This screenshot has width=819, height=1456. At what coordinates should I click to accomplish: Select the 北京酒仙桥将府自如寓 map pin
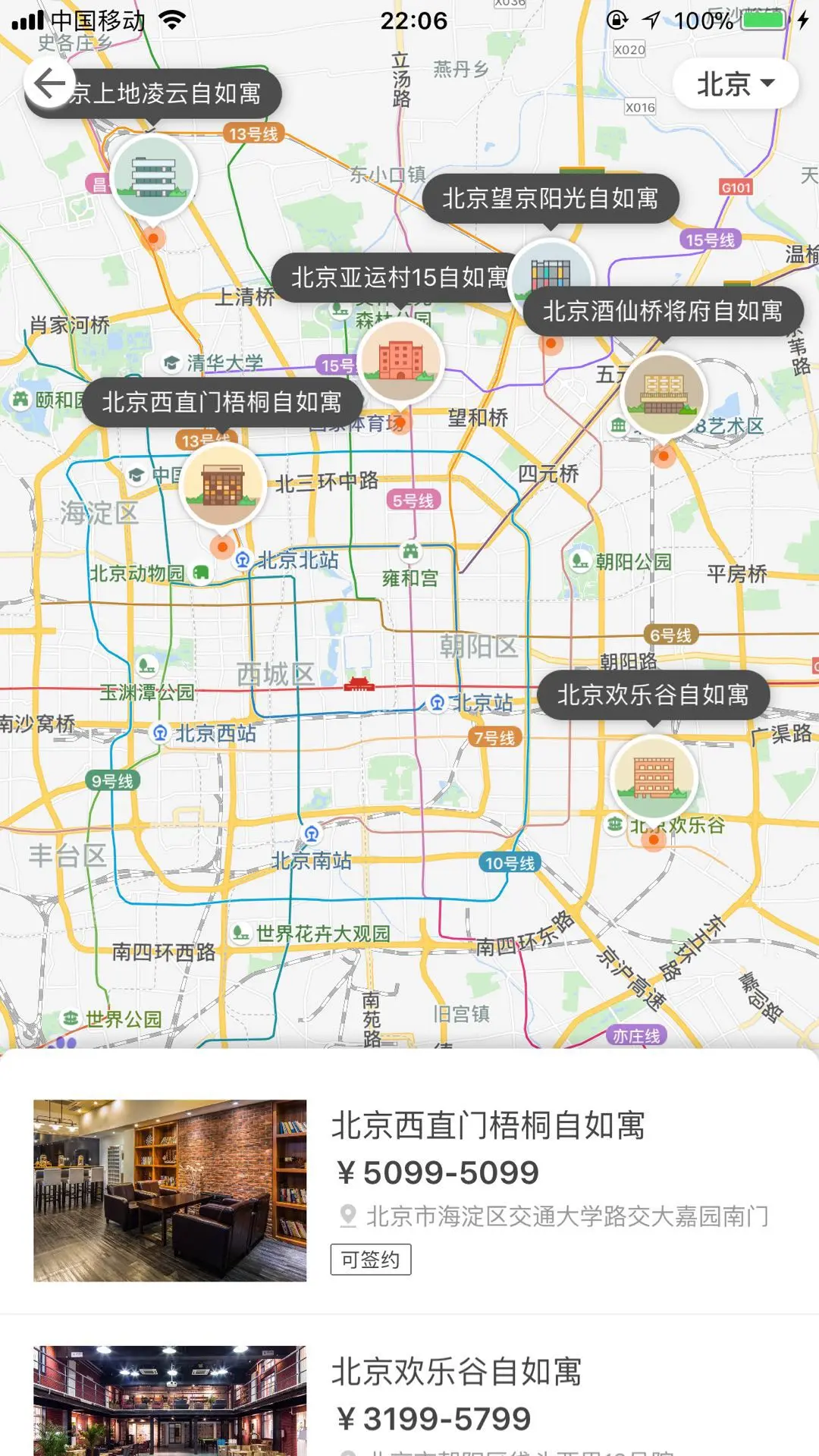click(664, 394)
